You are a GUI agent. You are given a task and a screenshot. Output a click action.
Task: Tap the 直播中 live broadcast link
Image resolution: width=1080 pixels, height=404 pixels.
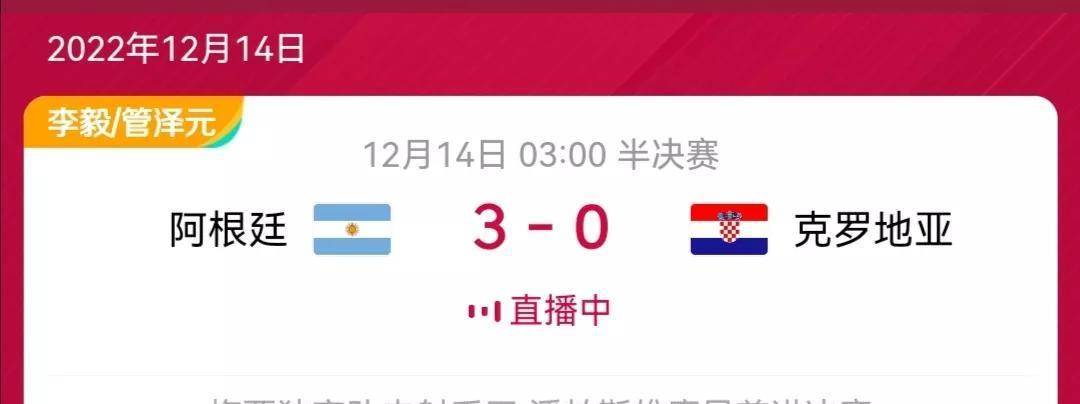(x=540, y=310)
